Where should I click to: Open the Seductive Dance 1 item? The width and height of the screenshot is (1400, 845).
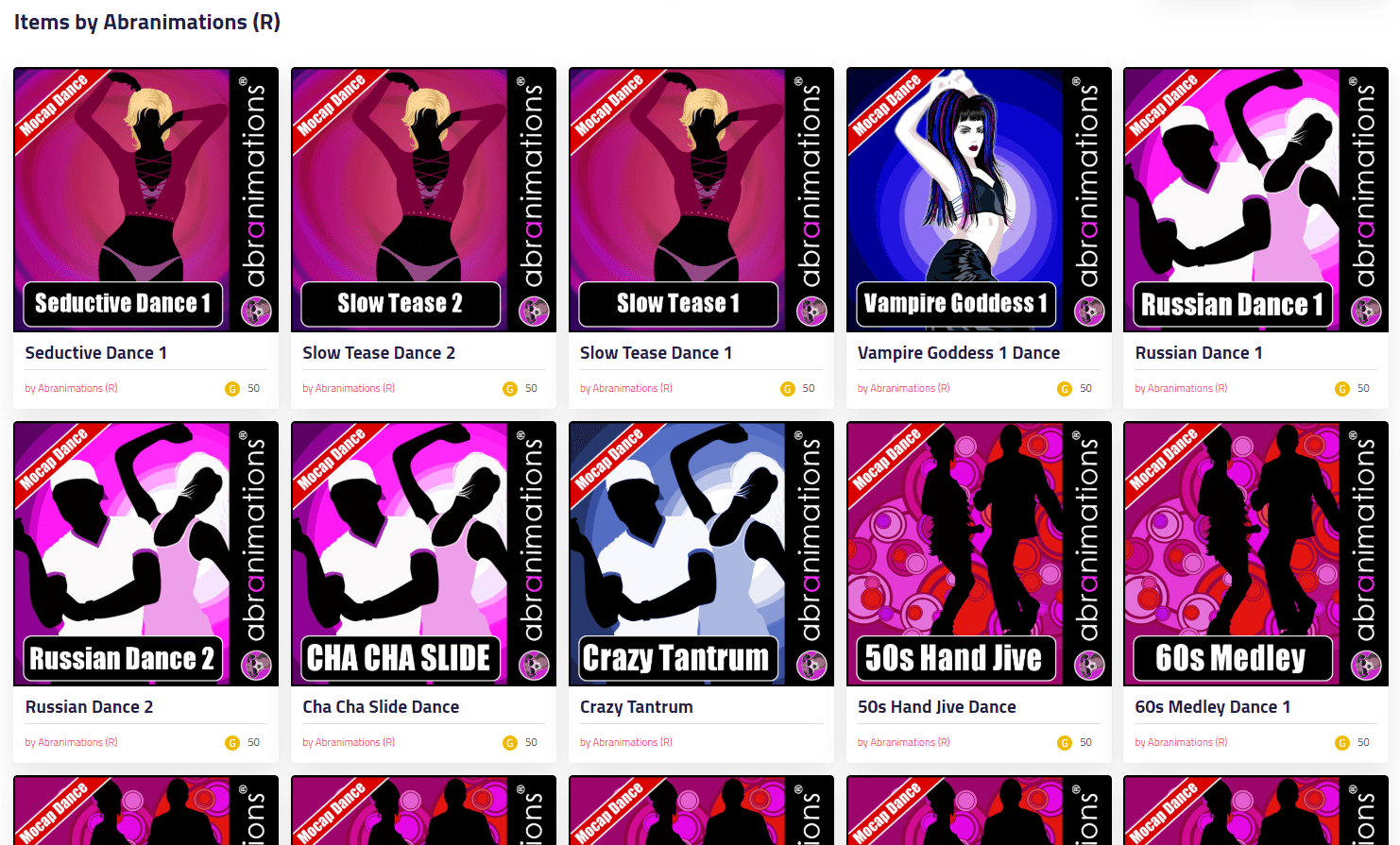[x=95, y=353]
